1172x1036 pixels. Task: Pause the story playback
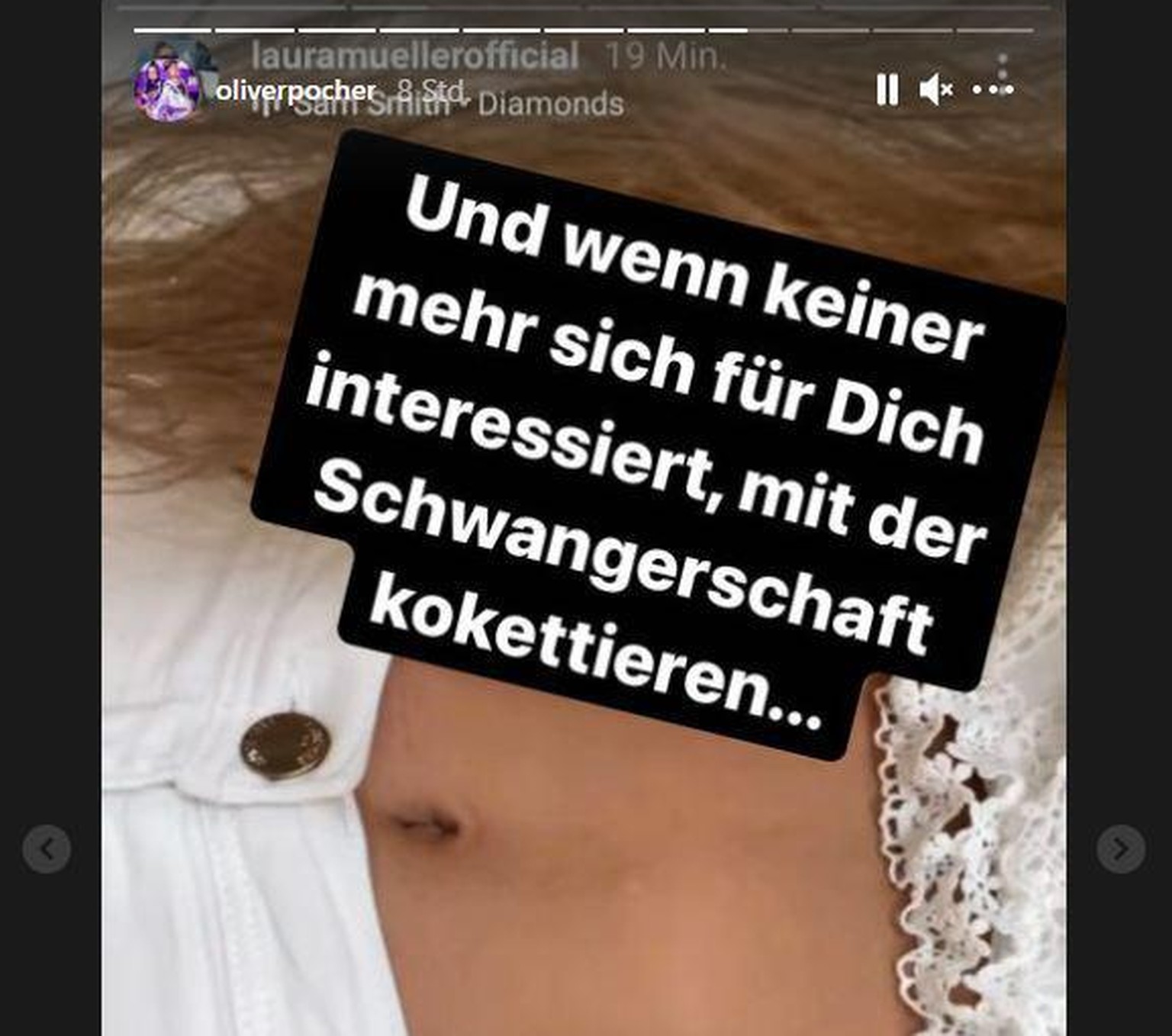(x=887, y=90)
